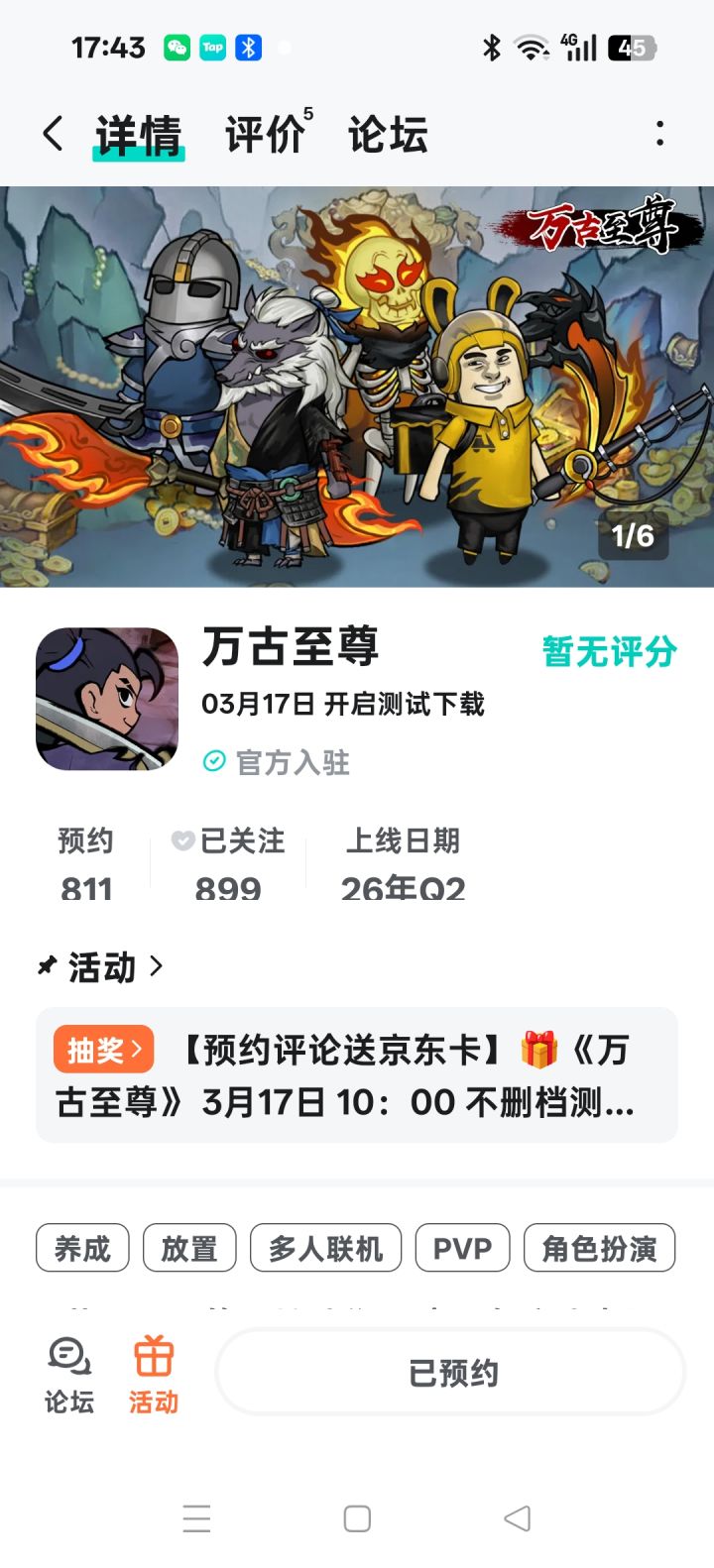Viewport: 714px width, 1568px height.
Task: Select the 养成 tag
Action: click(81, 1248)
